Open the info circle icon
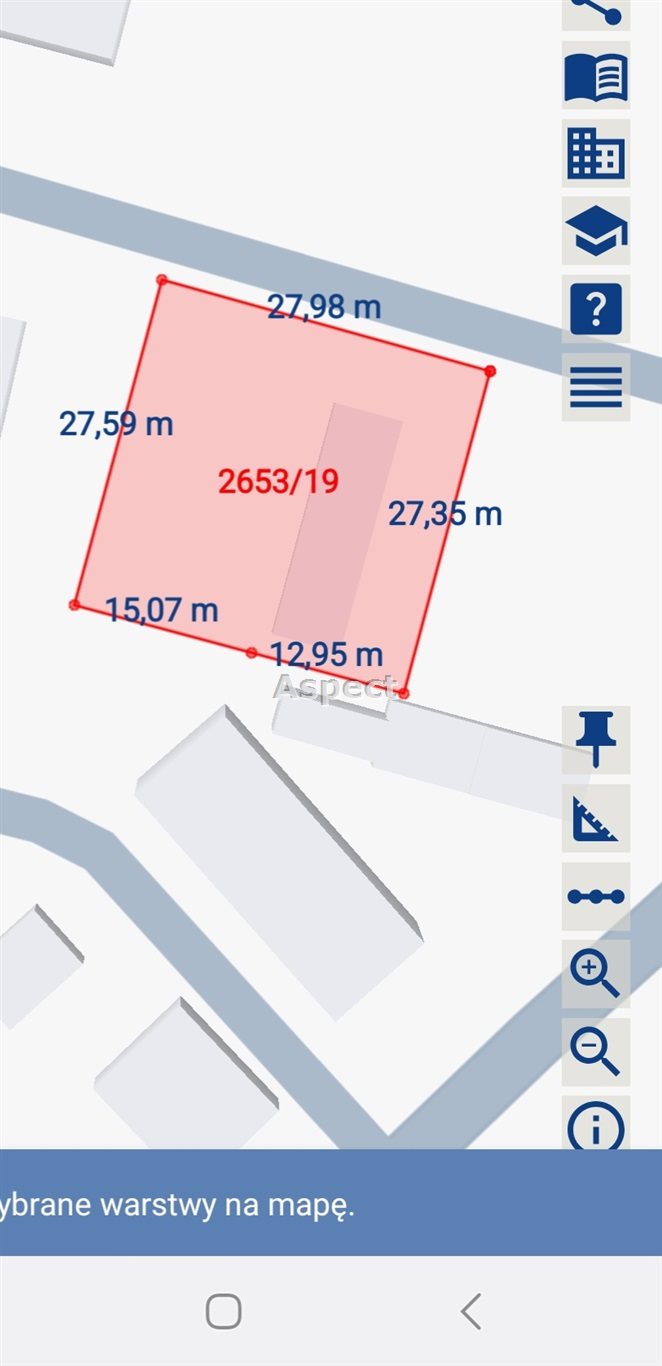The width and height of the screenshot is (662, 1366). tap(596, 1124)
